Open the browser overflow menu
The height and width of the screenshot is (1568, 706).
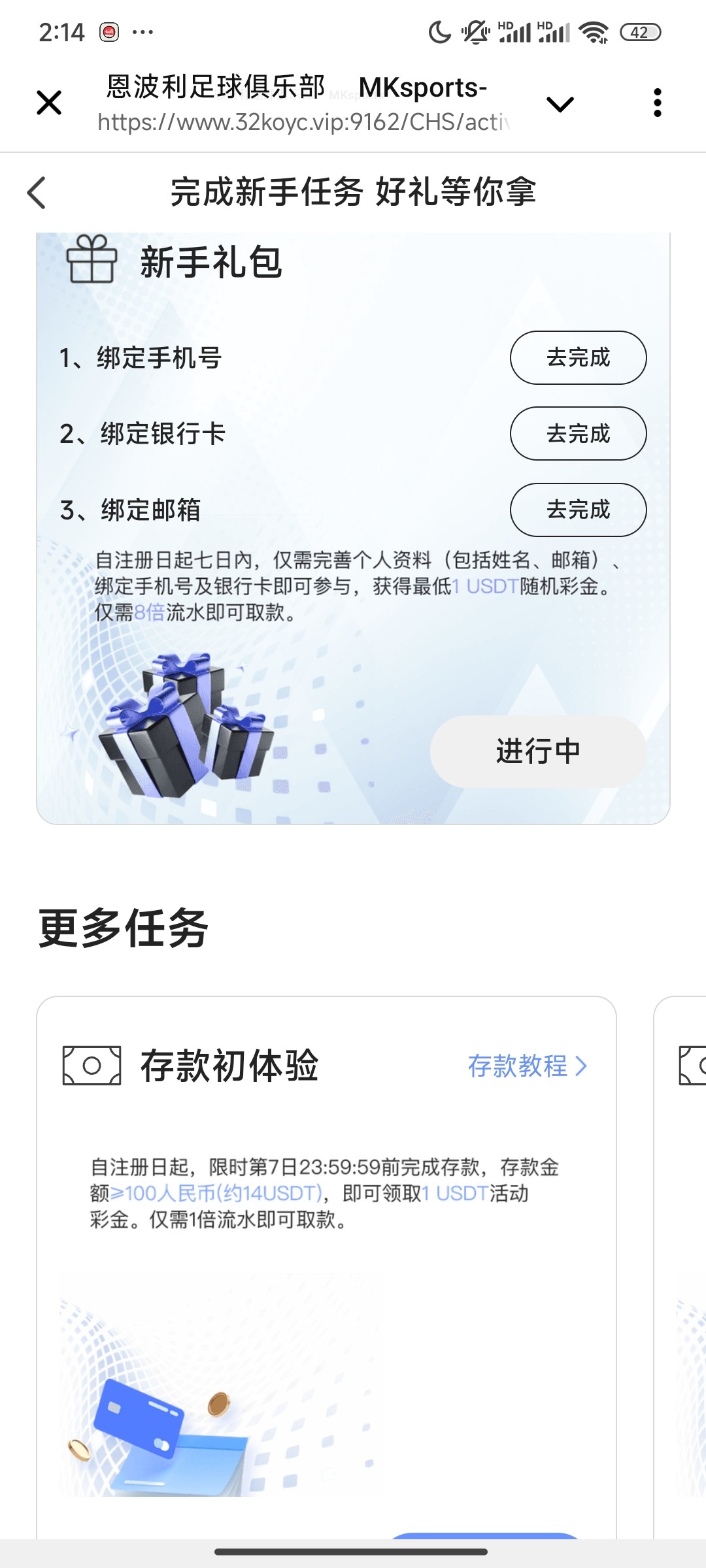[x=657, y=103]
